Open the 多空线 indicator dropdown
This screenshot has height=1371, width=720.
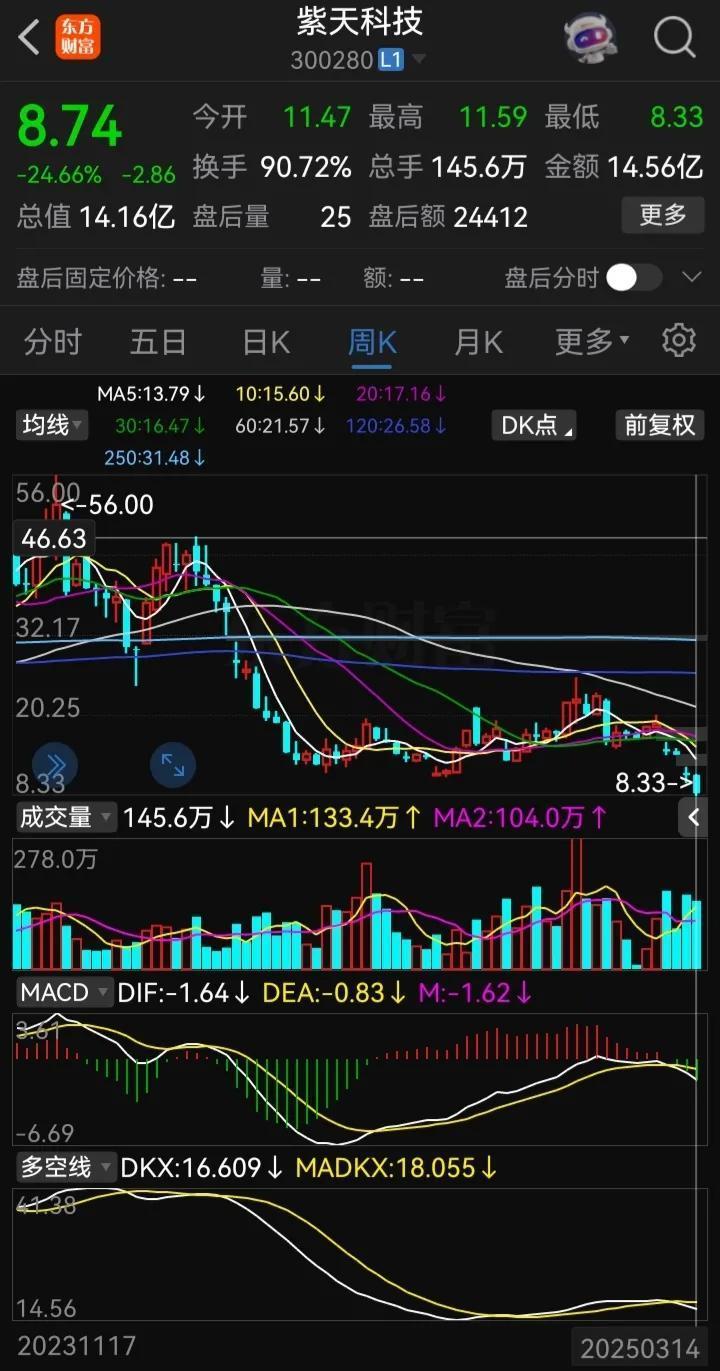coord(66,1167)
